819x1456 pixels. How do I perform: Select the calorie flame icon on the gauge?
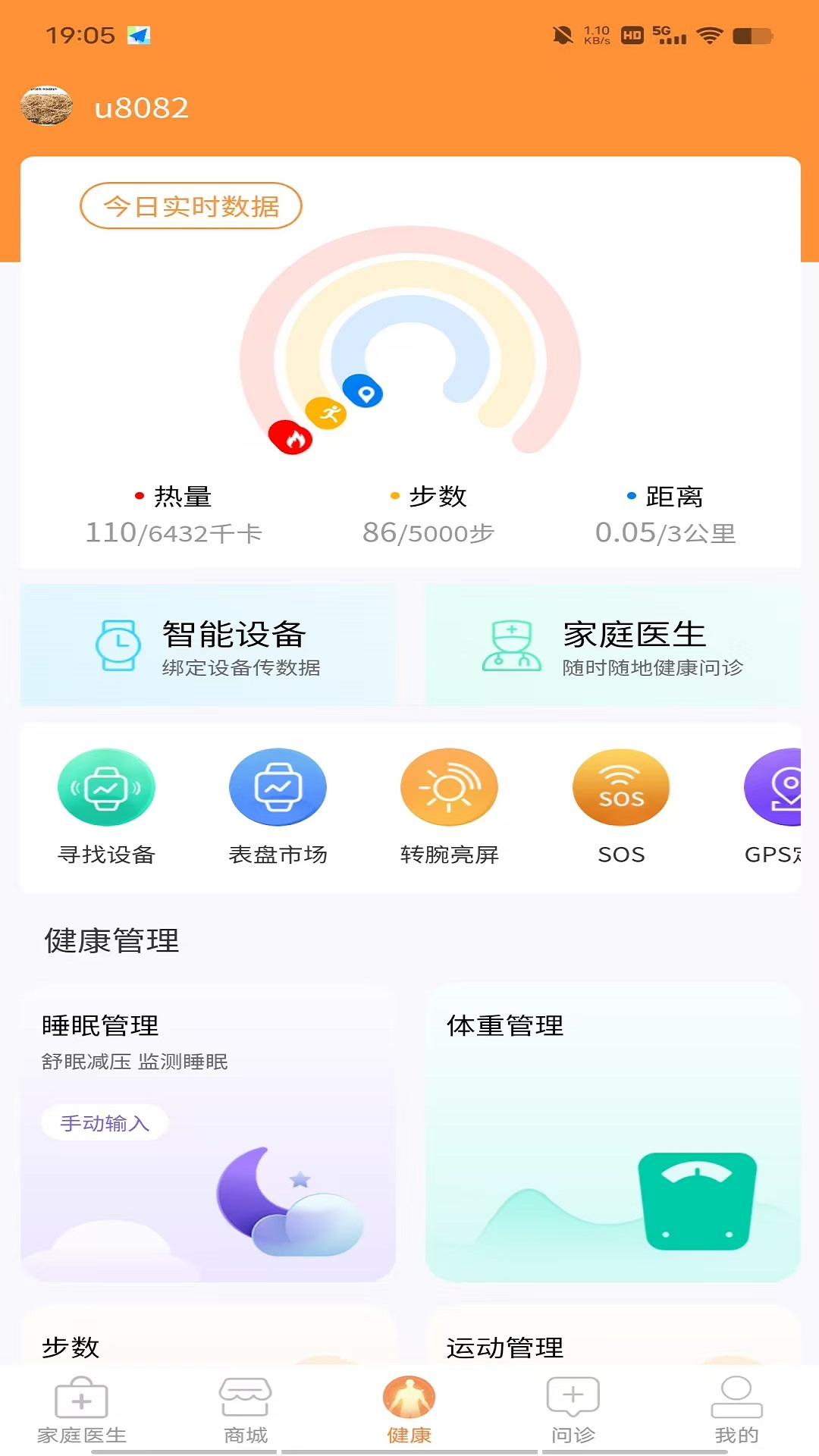291,436
